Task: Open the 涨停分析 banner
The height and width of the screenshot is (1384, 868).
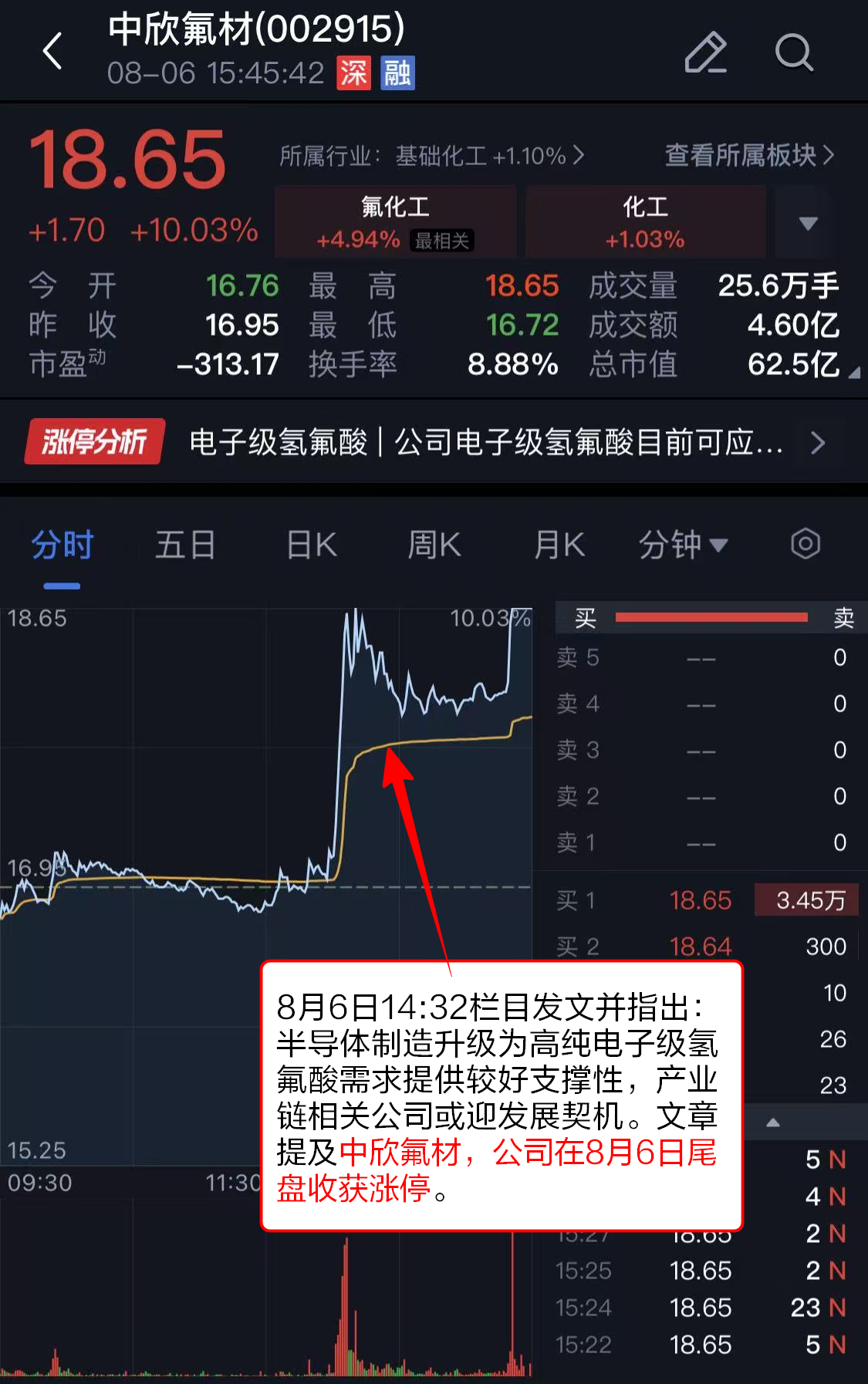Action: click(434, 442)
